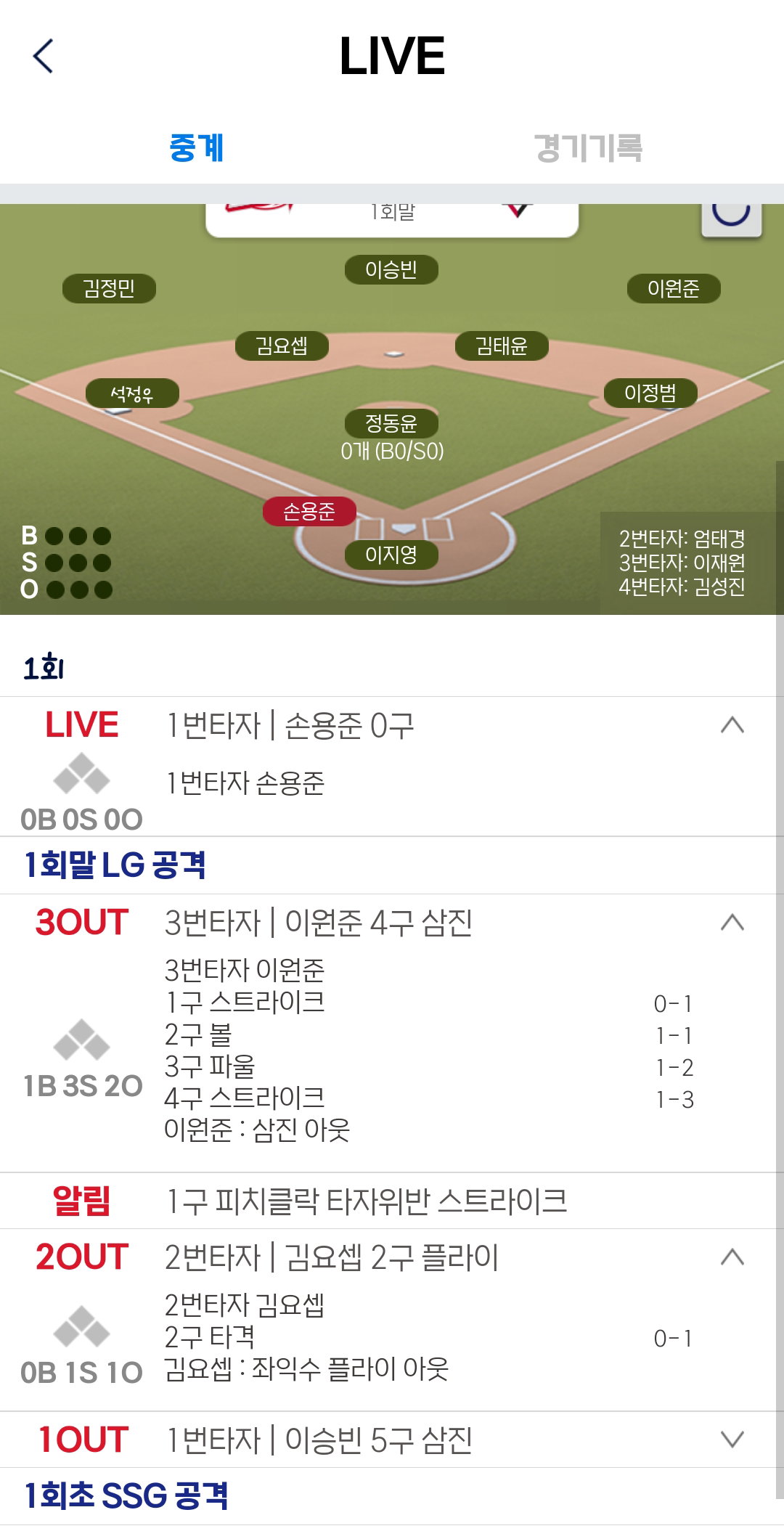The image size is (784, 1531).
Task: Go back using the top-left arrow
Action: [x=44, y=56]
